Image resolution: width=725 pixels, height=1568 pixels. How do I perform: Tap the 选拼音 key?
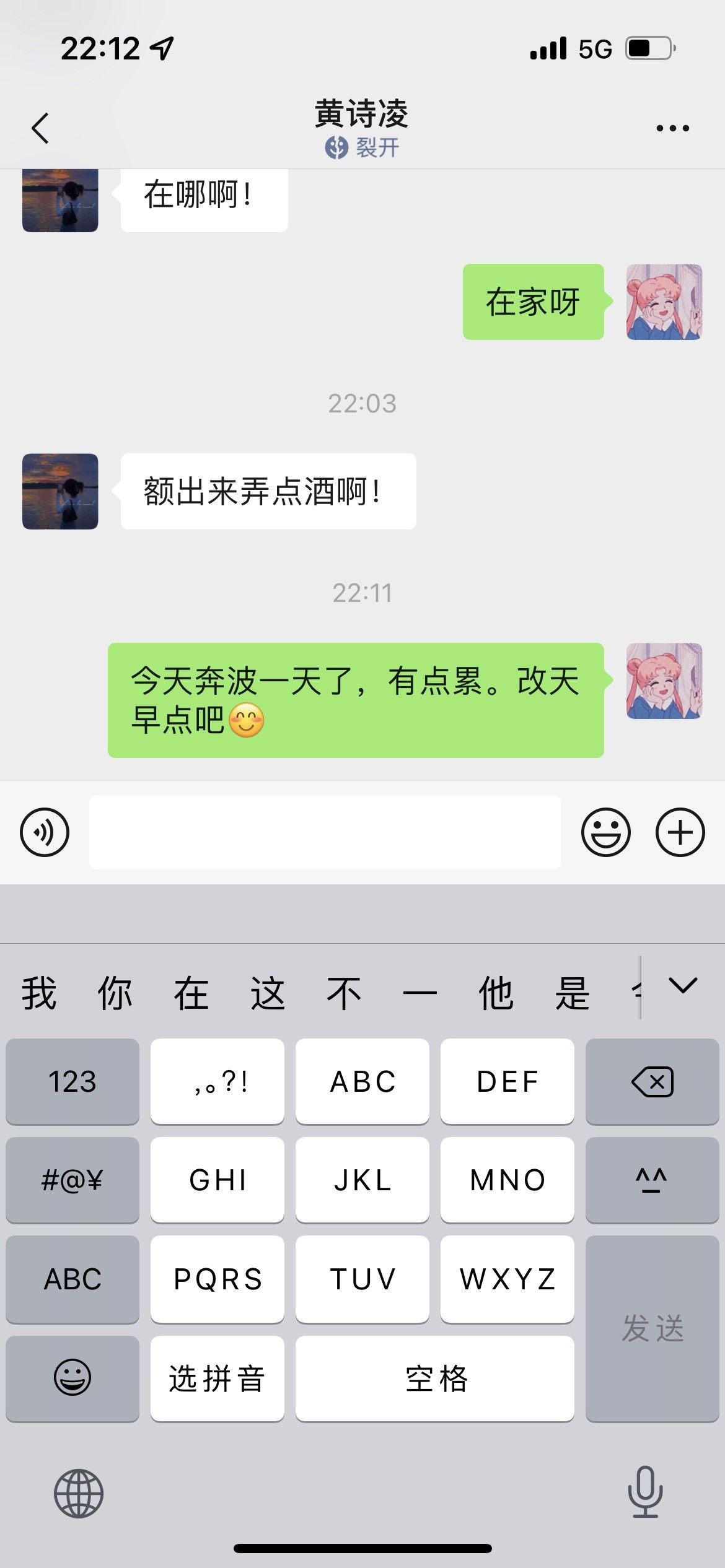pyautogui.click(x=217, y=1379)
